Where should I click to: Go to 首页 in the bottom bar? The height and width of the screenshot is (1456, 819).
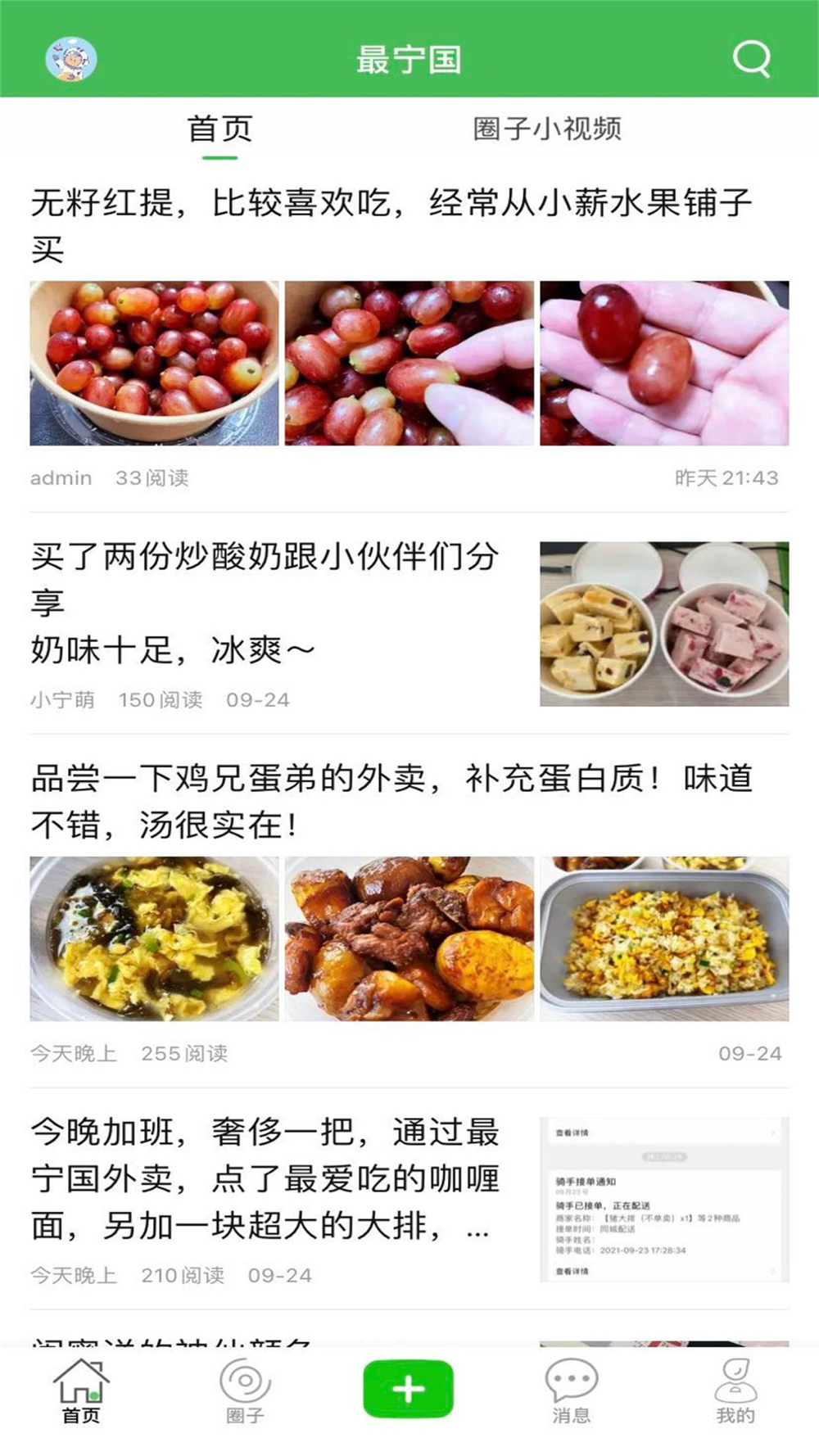coord(81,1392)
